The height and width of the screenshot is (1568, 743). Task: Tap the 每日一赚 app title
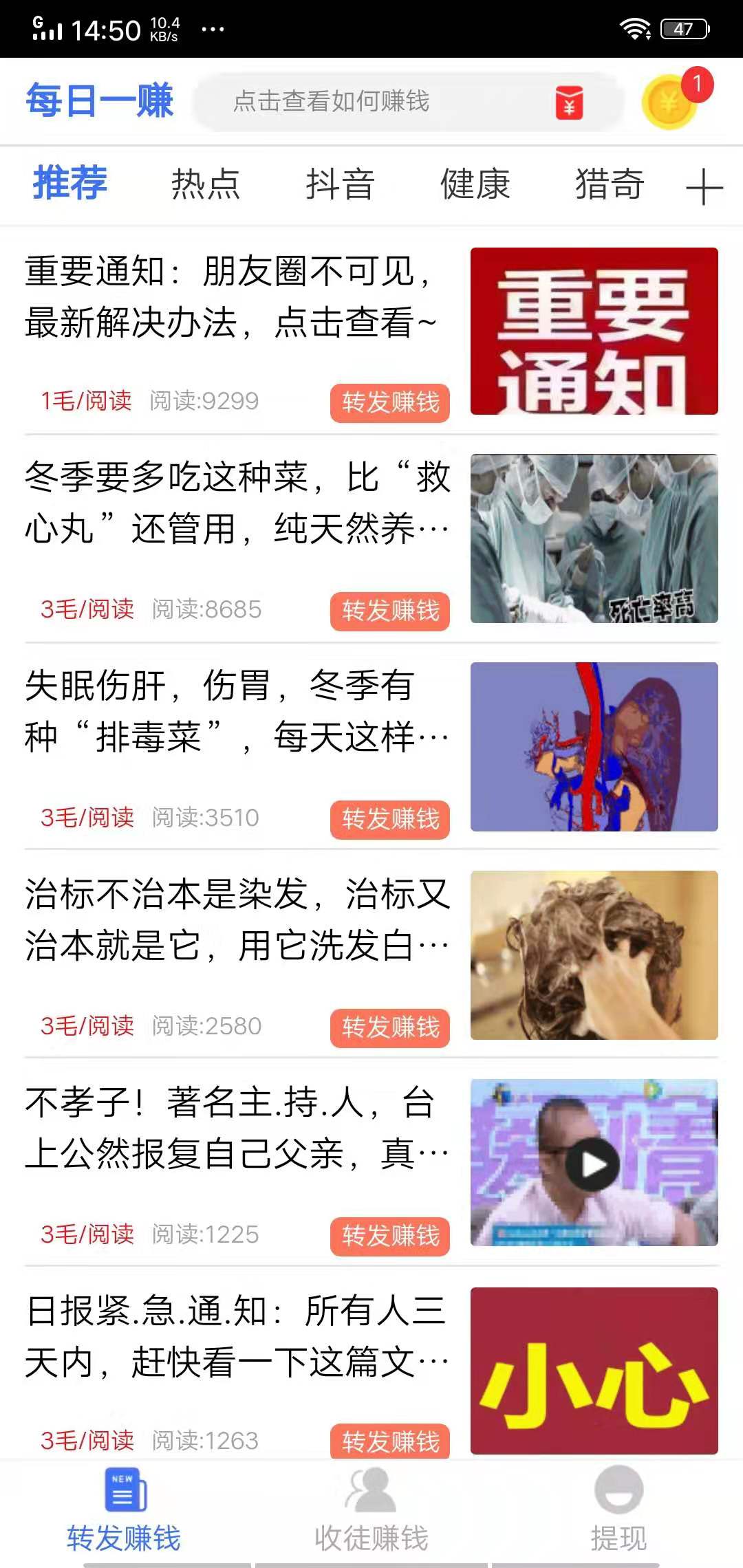point(100,102)
